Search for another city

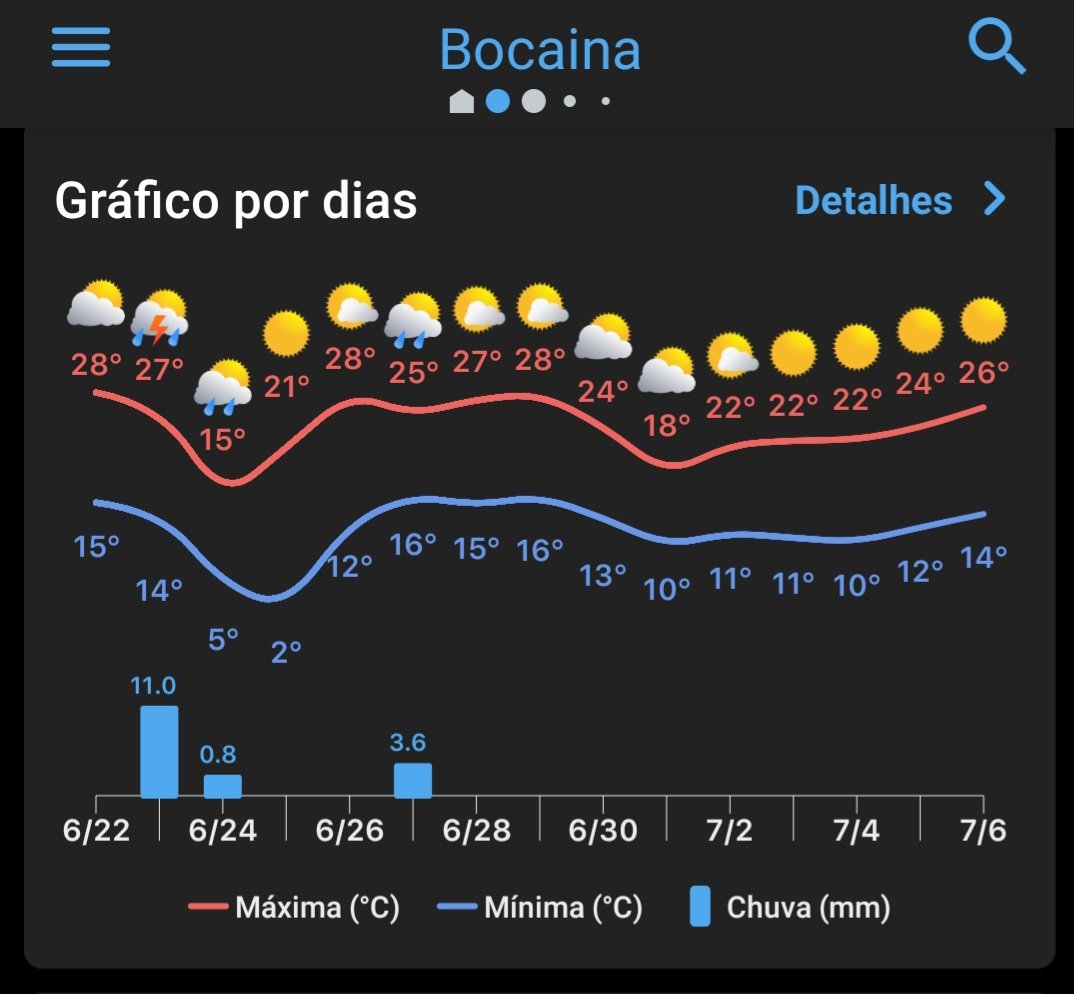[996, 47]
